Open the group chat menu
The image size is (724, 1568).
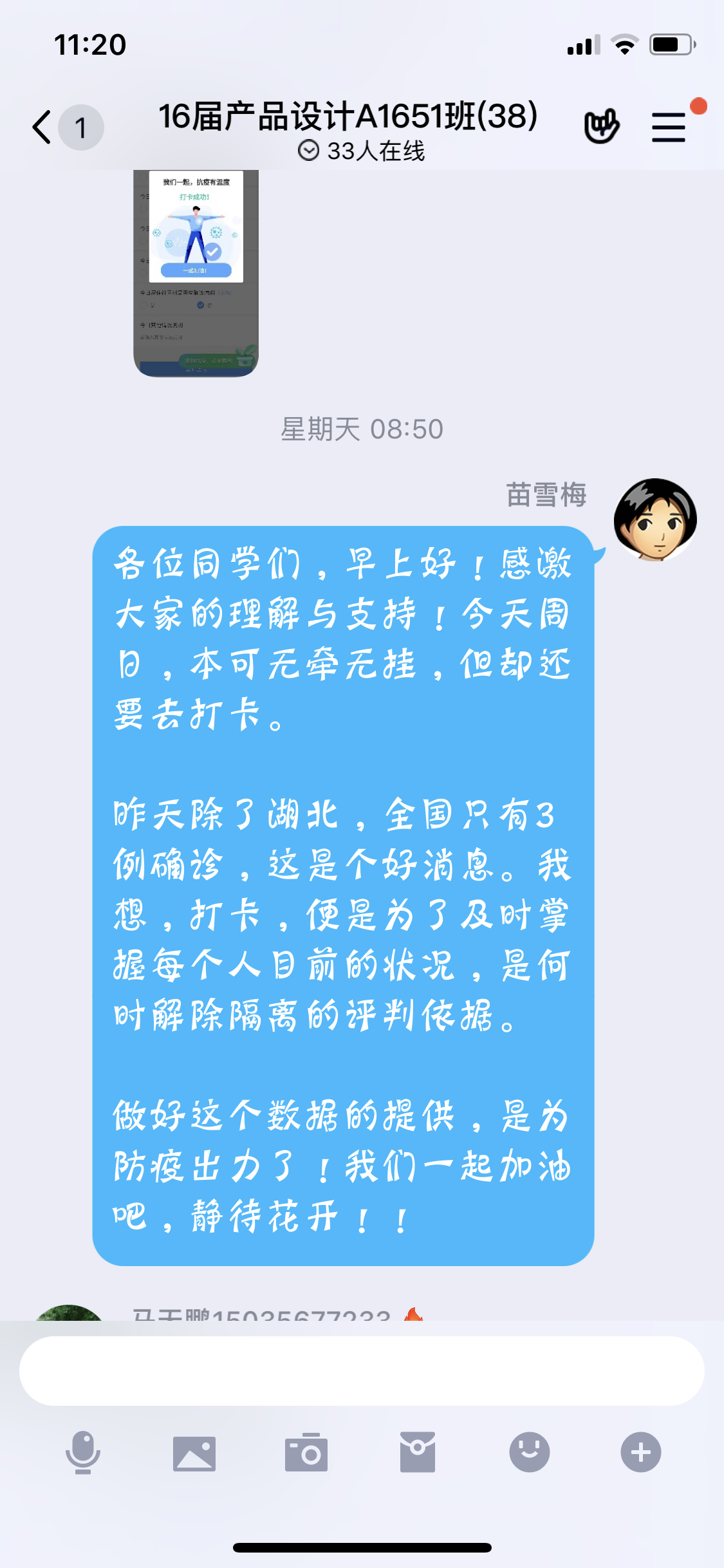(669, 127)
